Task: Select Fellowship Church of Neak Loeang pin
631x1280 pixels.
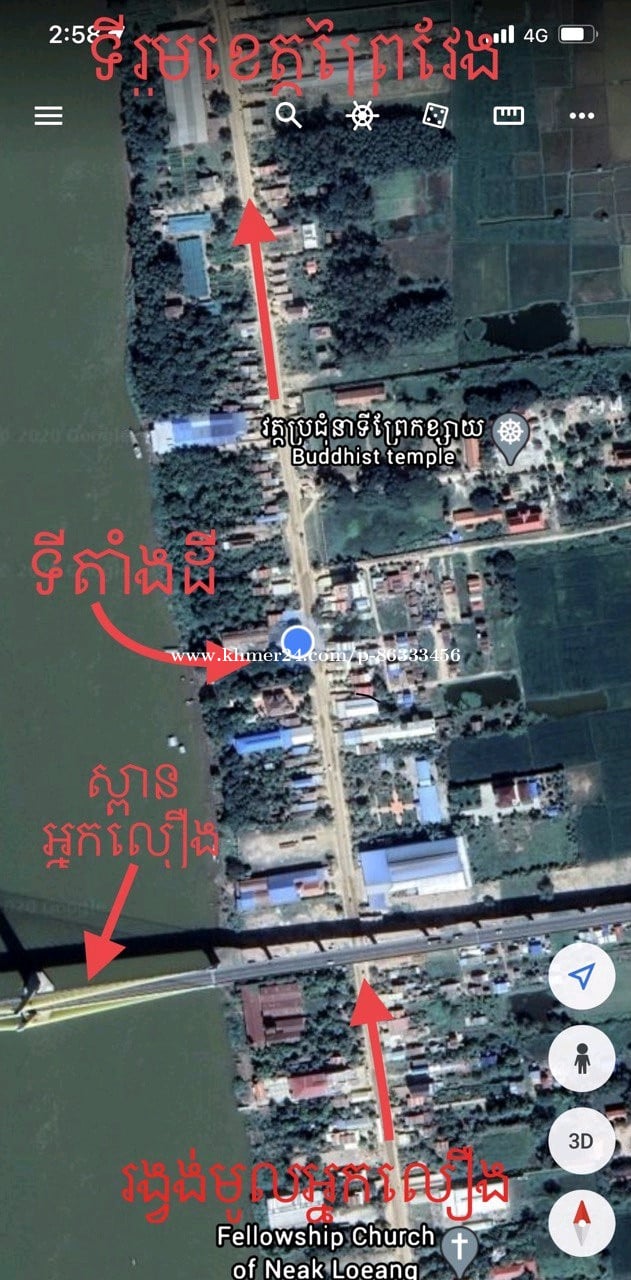Action: point(461,1247)
